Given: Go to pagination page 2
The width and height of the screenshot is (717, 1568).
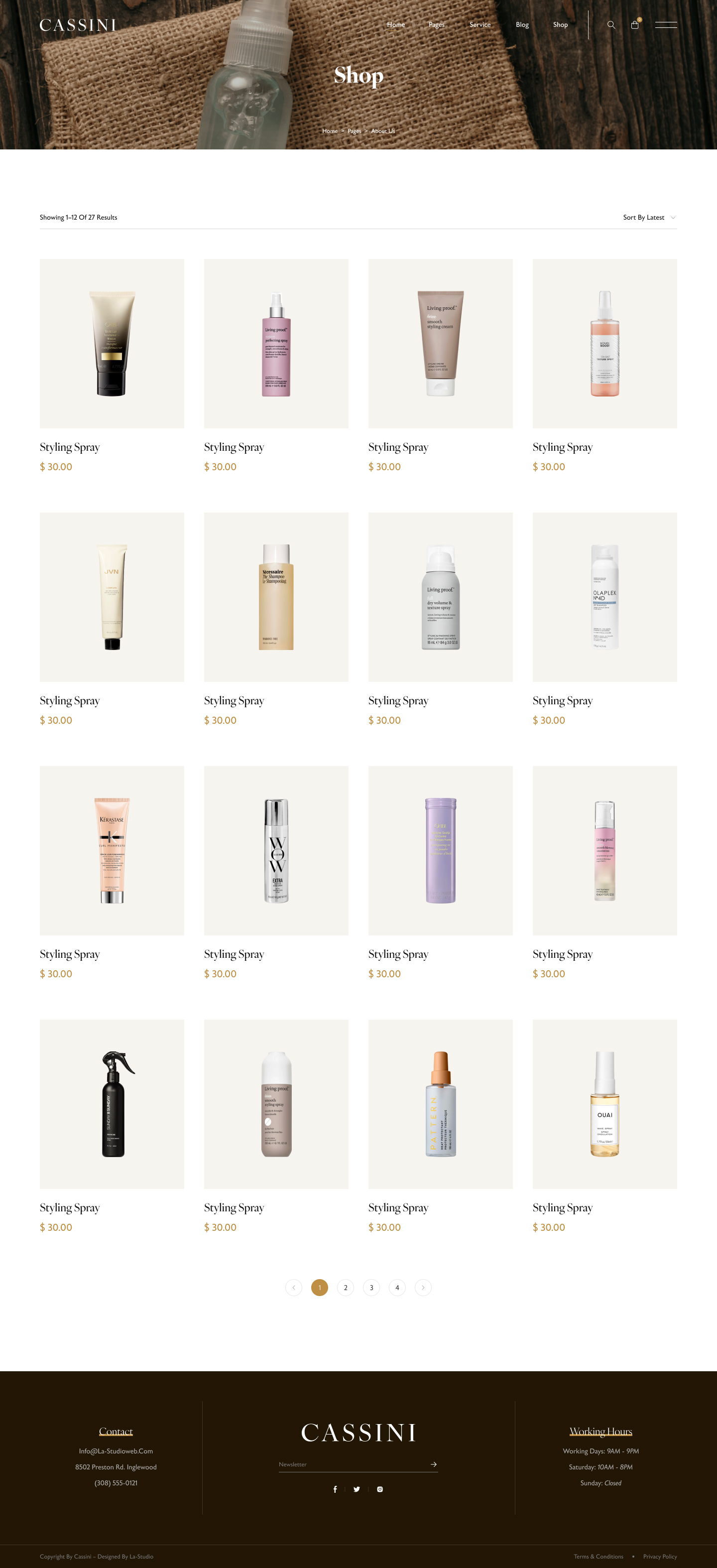Looking at the screenshot, I should [345, 1288].
